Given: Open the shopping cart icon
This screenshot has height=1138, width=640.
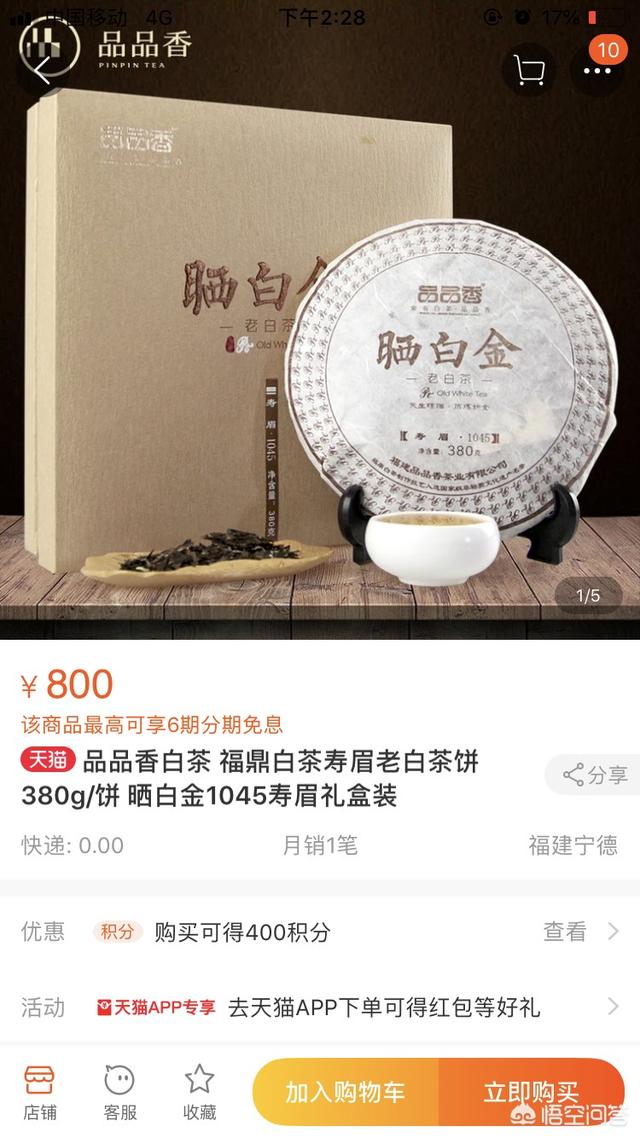Looking at the screenshot, I should click(x=529, y=70).
